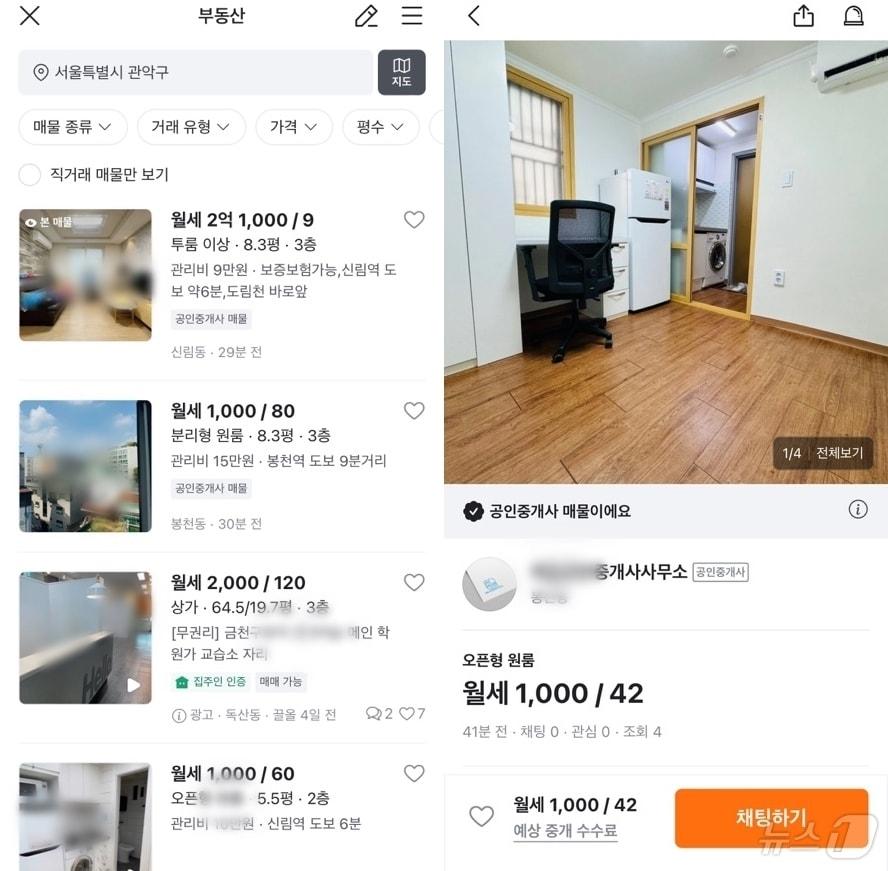Change location from 서울특별시 관악구

(195, 72)
